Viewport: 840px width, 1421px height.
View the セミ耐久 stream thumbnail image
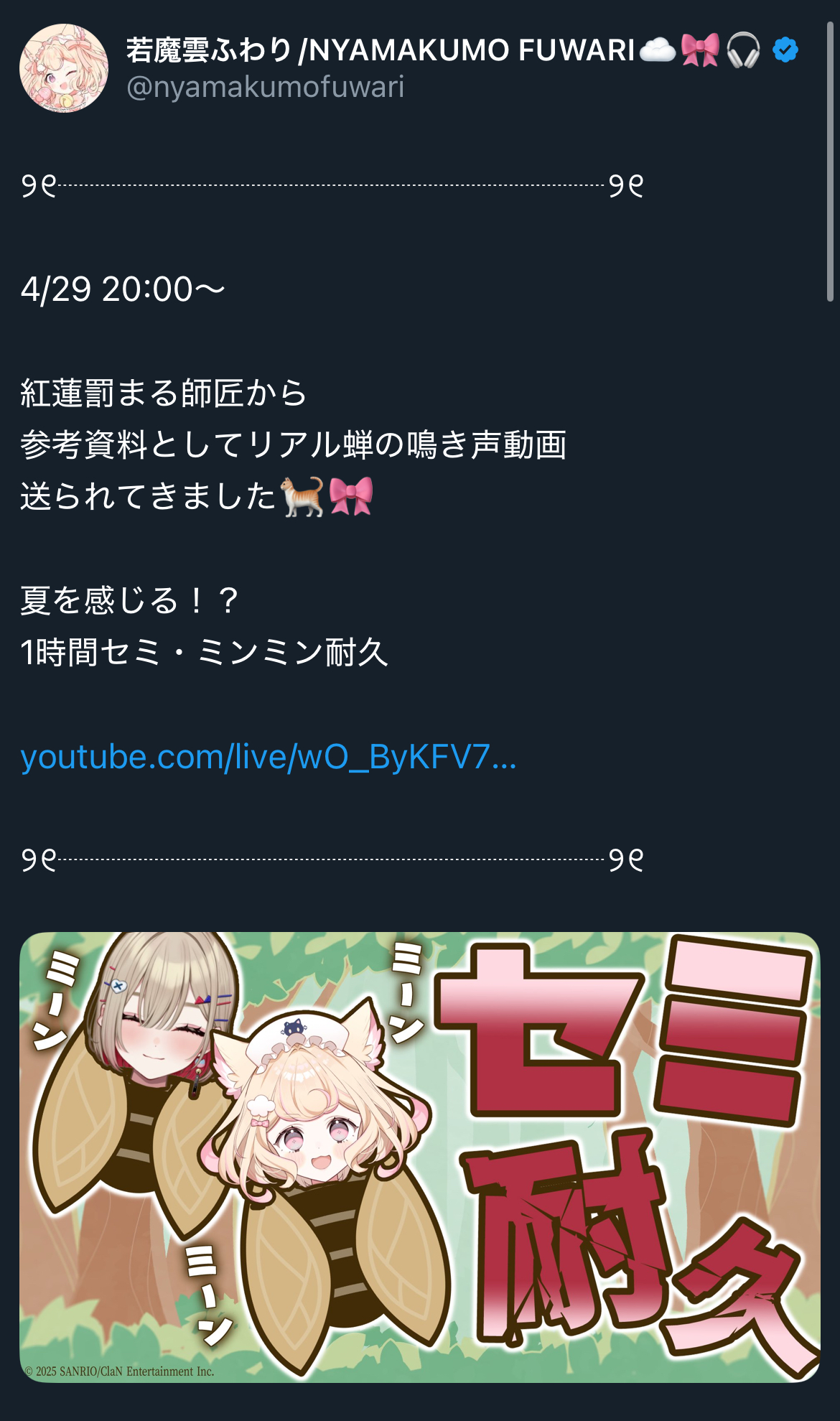(420, 1157)
